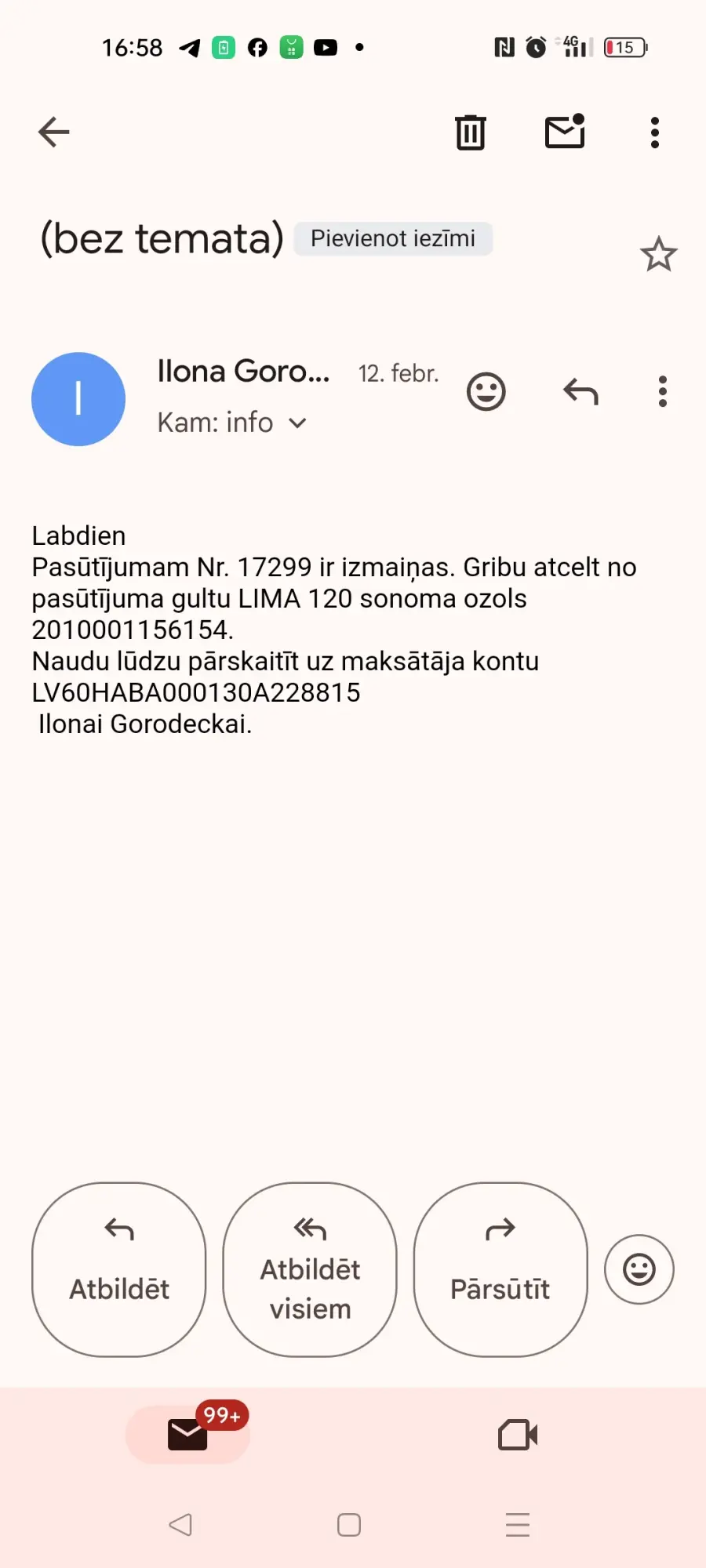Tap the Pievienot iezīmi label chip
706x1568 pixels.
tap(393, 238)
